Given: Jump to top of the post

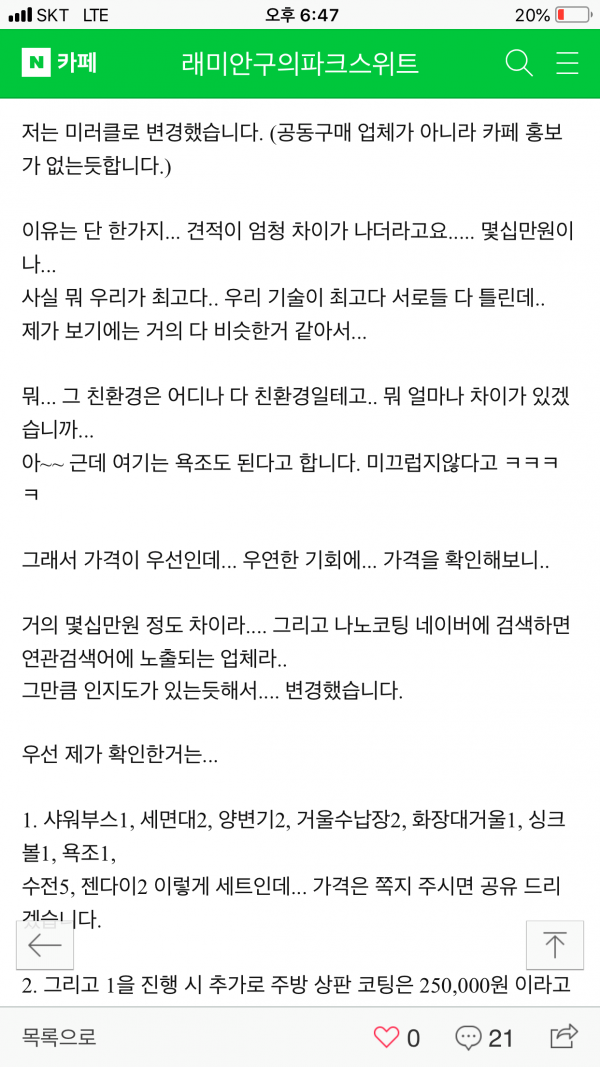Looking at the screenshot, I should coord(554,944).
